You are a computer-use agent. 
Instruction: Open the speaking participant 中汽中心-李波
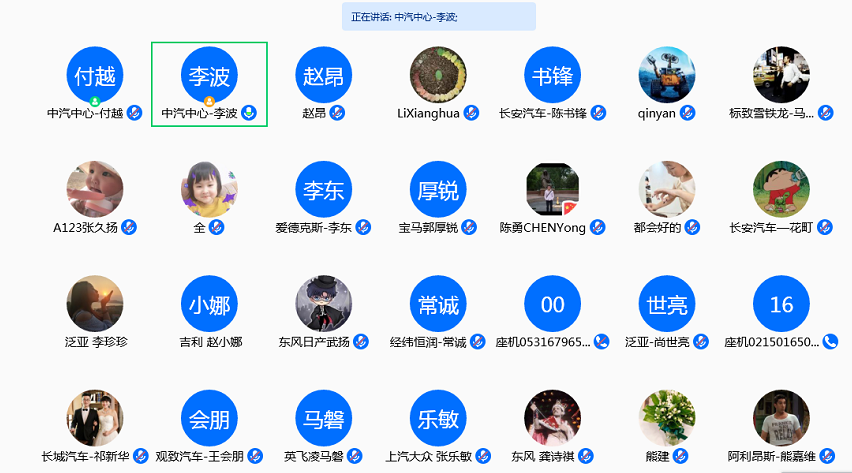209,76
